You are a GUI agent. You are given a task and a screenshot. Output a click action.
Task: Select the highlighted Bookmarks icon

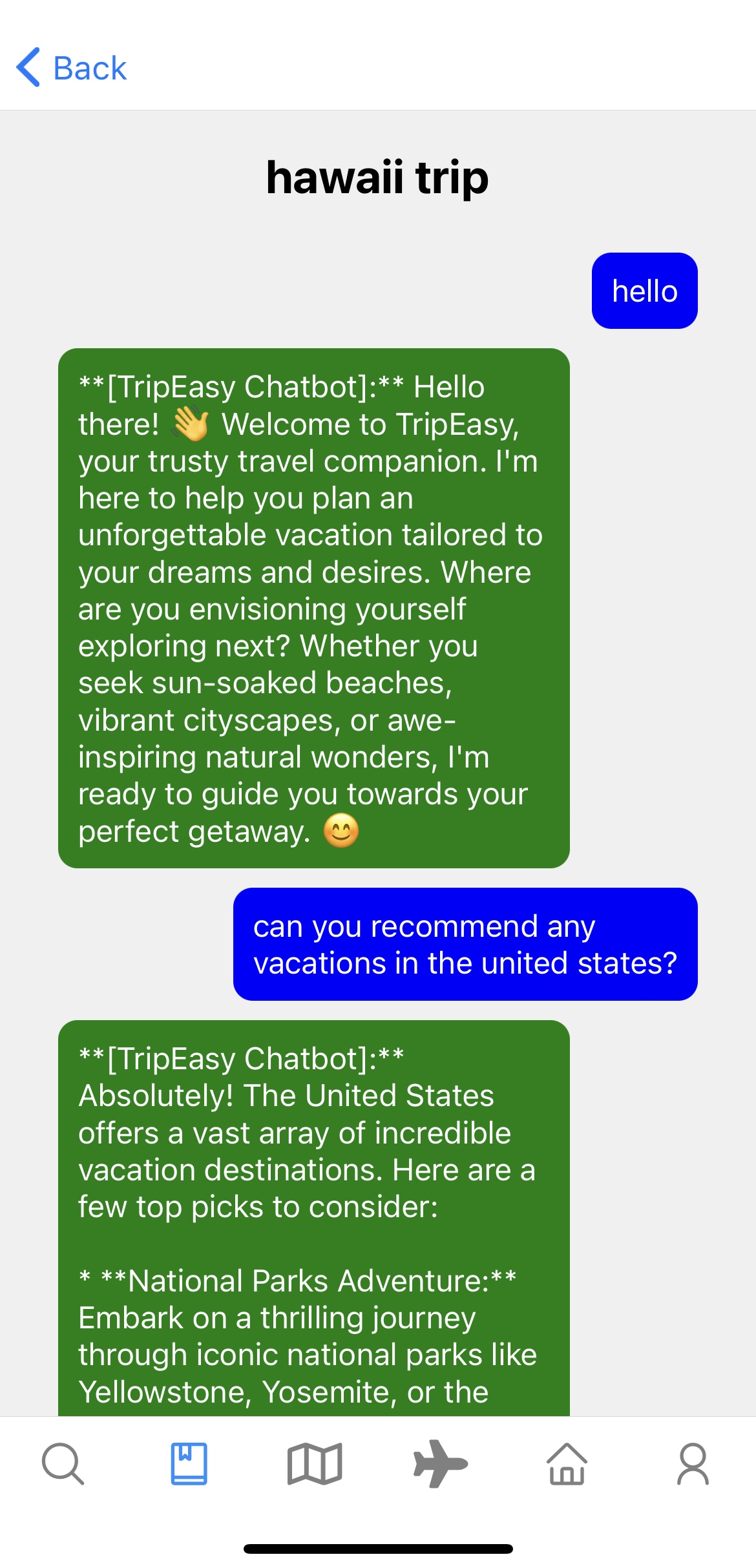[x=189, y=1467]
